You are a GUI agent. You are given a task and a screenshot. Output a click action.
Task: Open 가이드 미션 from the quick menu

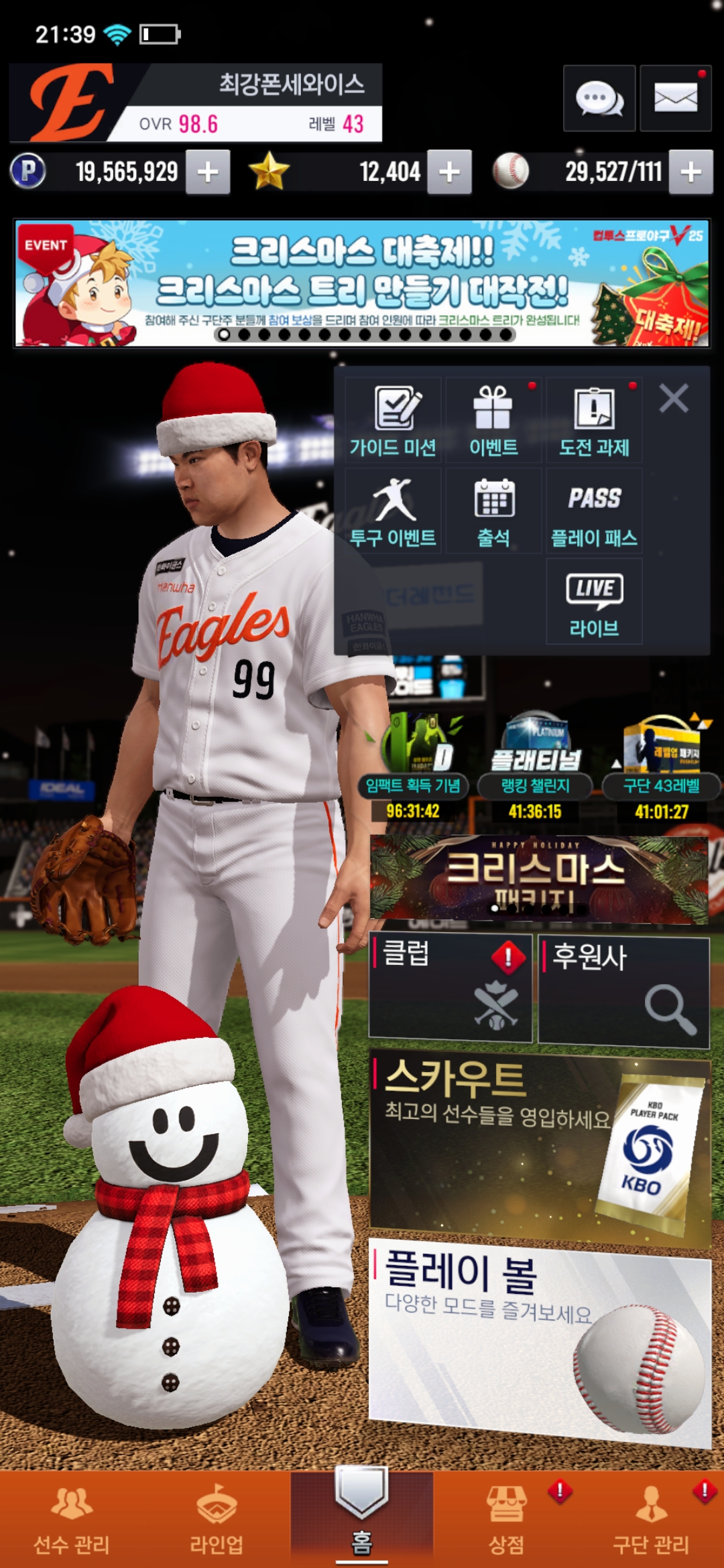pos(393,420)
